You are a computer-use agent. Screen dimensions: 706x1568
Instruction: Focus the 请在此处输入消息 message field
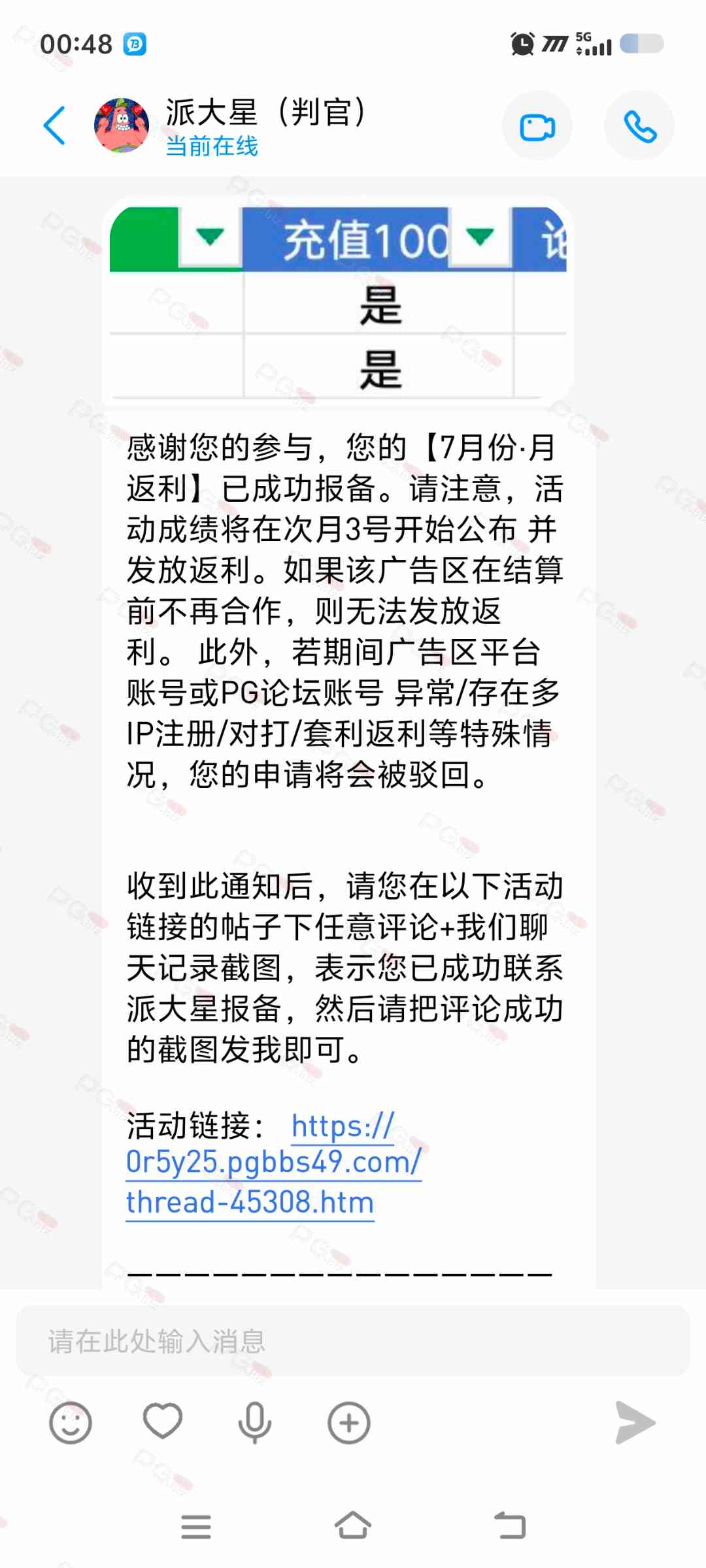coord(353,1341)
